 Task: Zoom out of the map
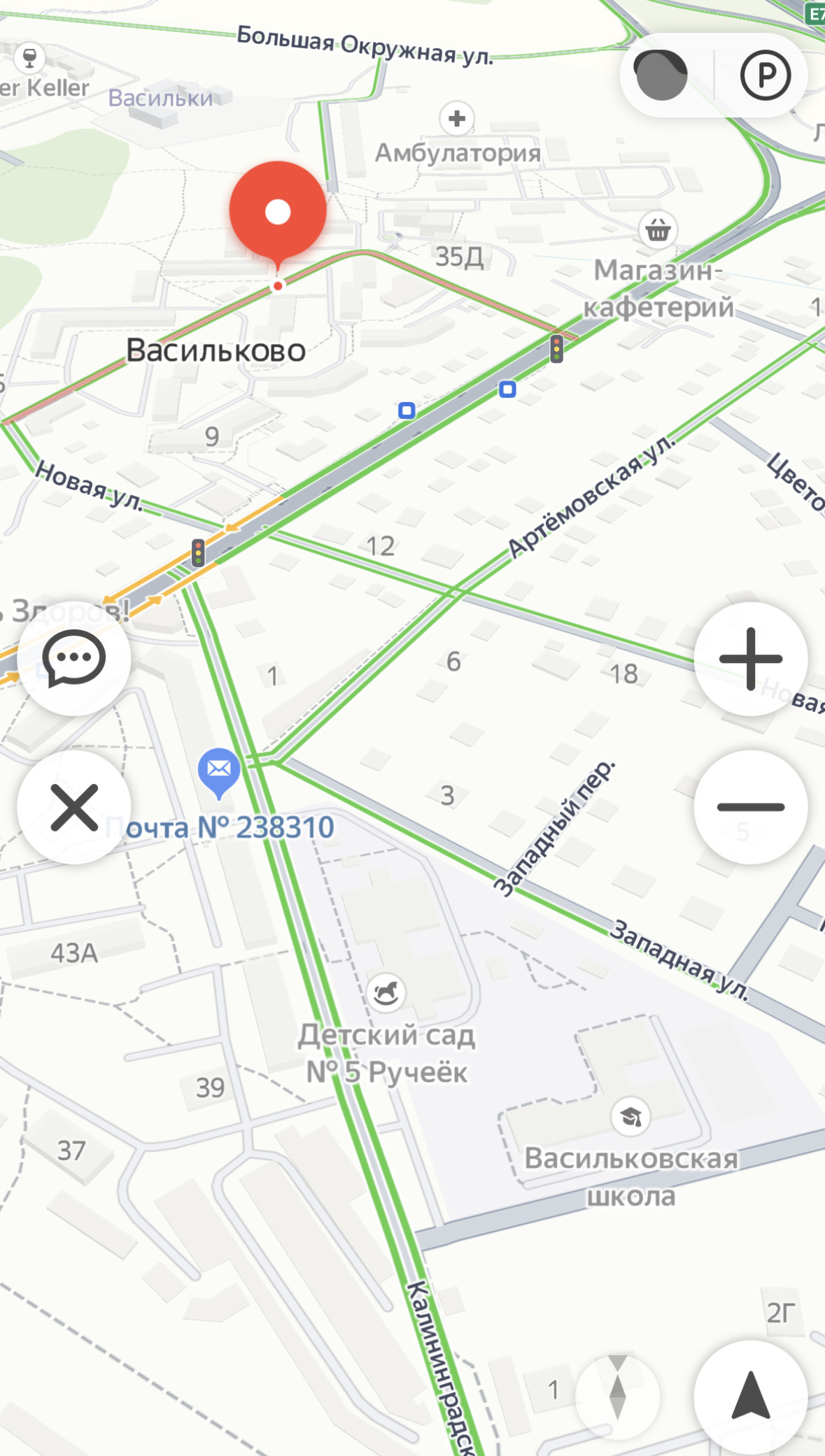tap(750, 806)
